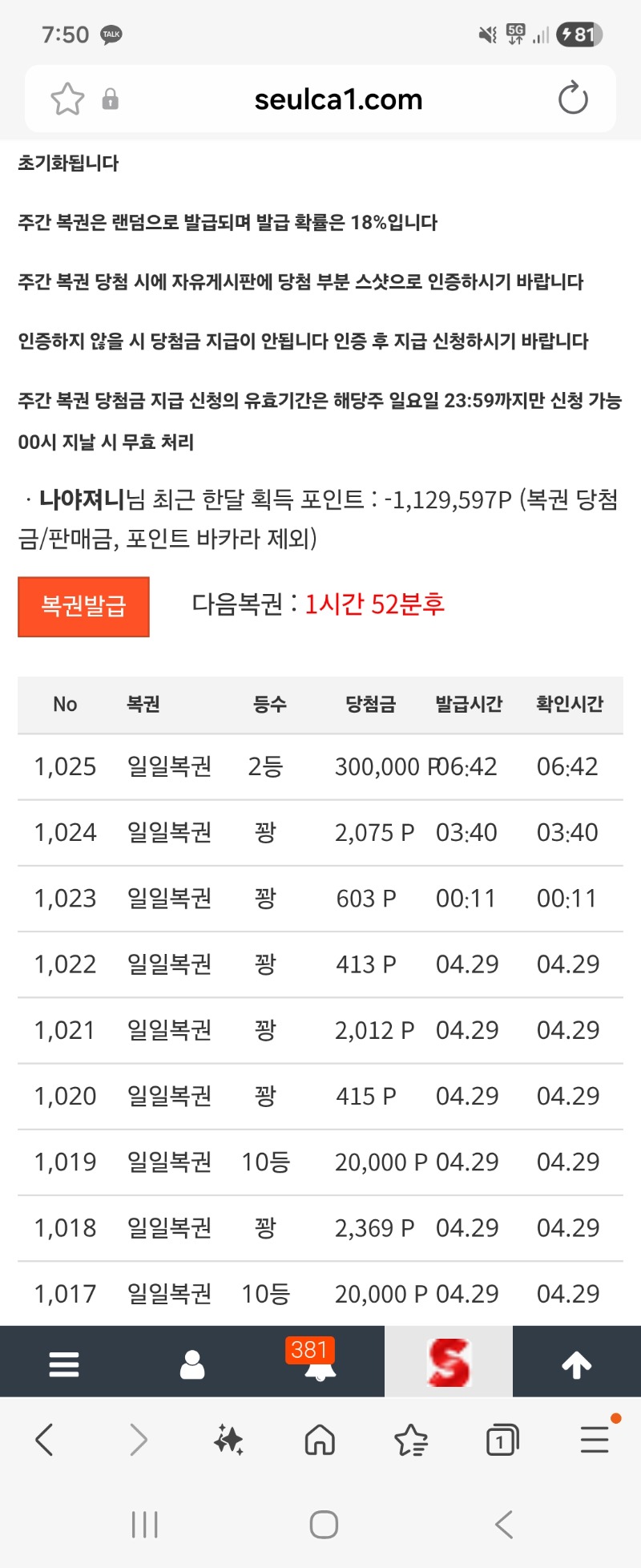This screenshot has width=641, height=1568.
Task: Reload the seulca1.com page
Action: 573,99
